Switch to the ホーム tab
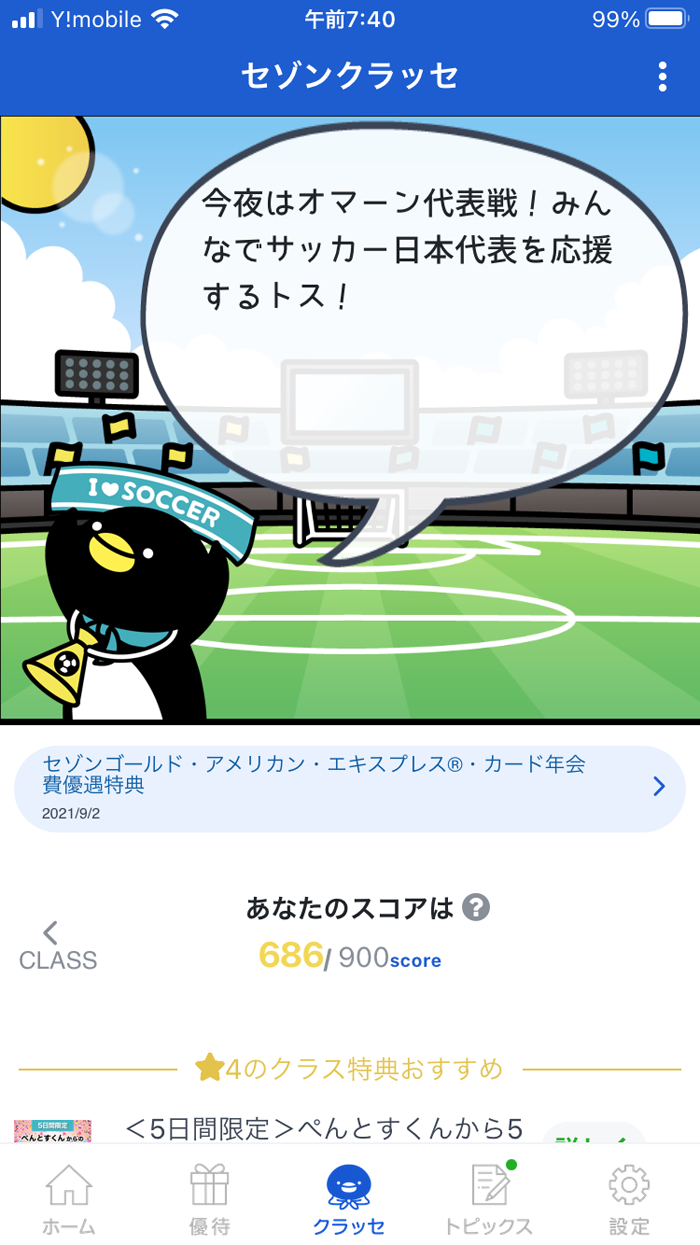700x1245 pixels. (x=69, y=1198)
